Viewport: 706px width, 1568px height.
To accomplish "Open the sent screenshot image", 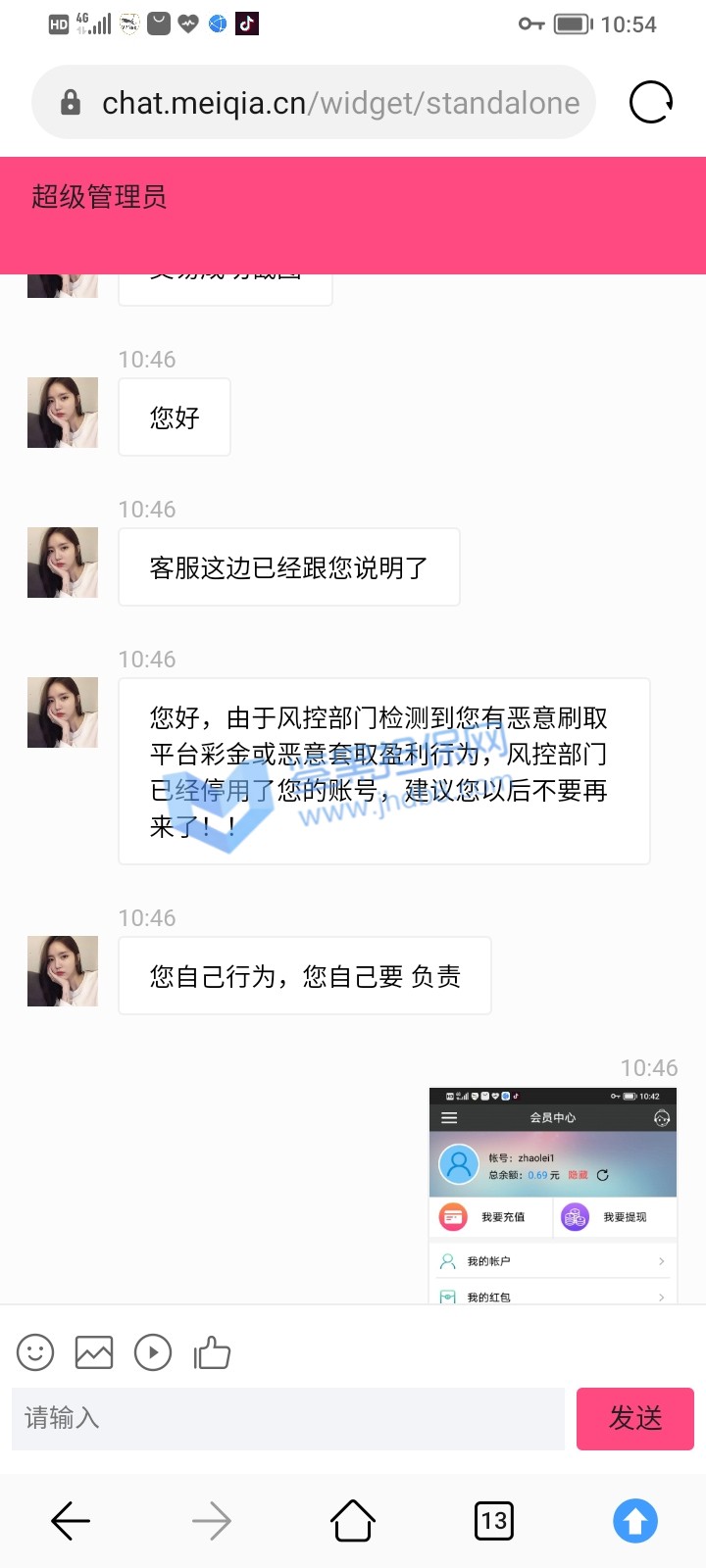I will point(553,1196).
